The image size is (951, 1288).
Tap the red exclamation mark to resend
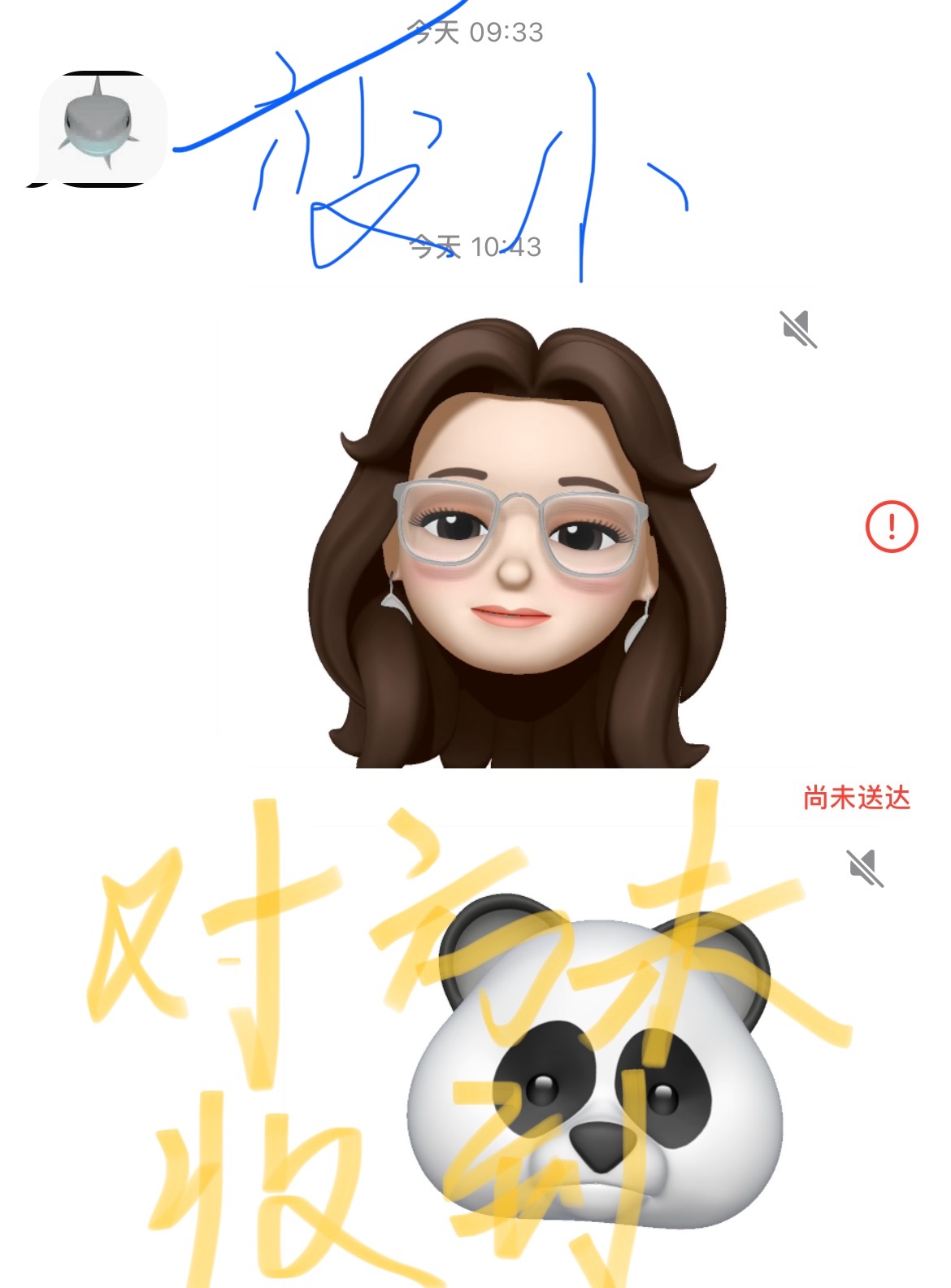[x=891, y=526]
